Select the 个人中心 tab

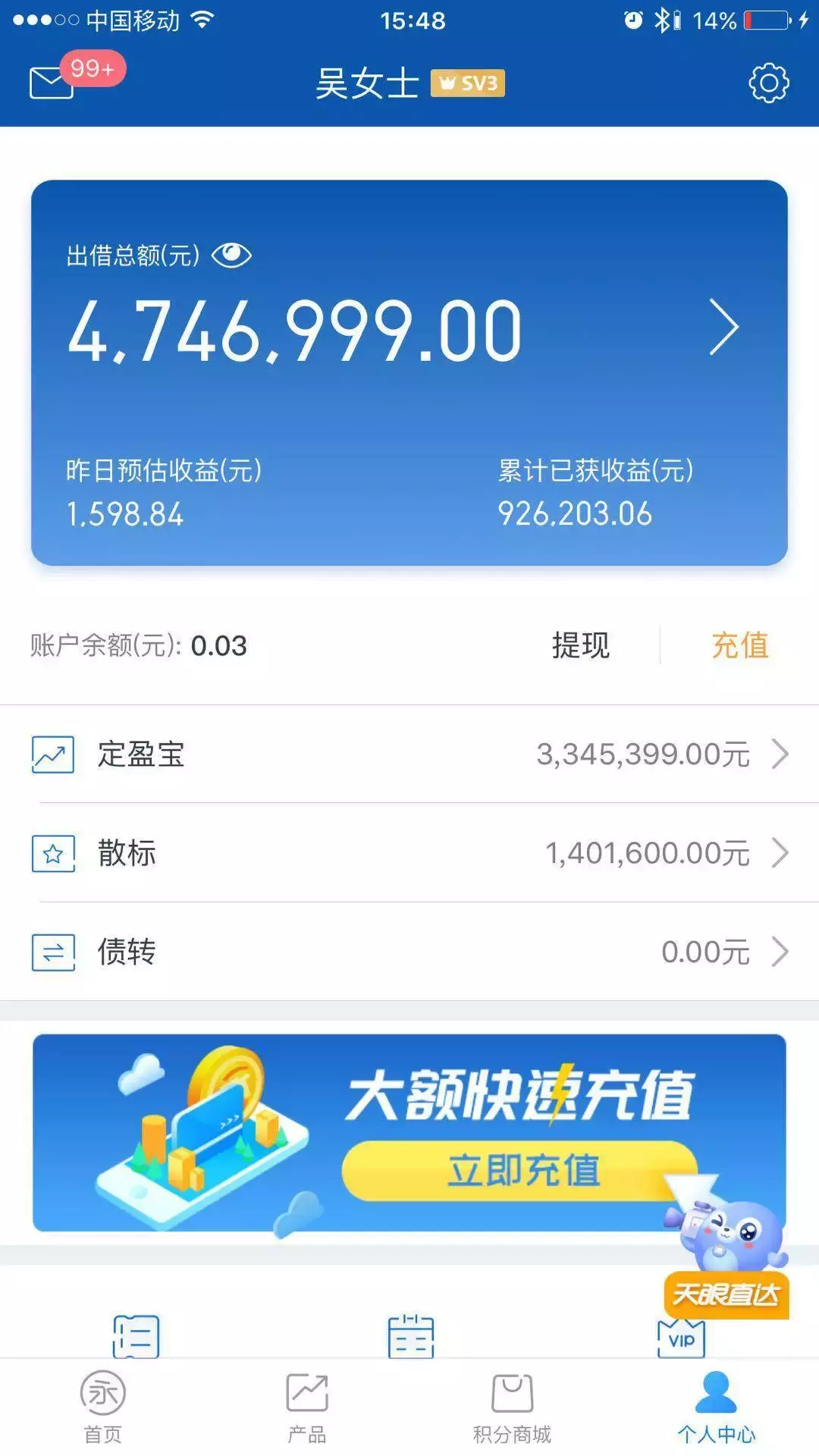(716, 1407)
